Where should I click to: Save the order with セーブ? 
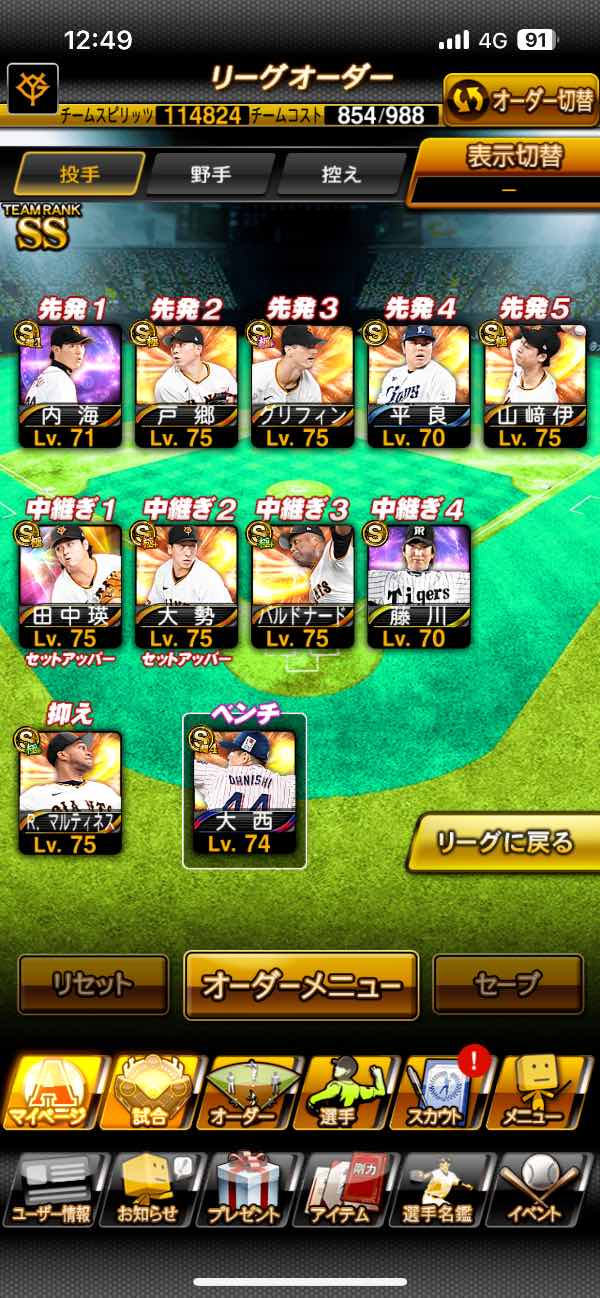[x=507, y=984]
